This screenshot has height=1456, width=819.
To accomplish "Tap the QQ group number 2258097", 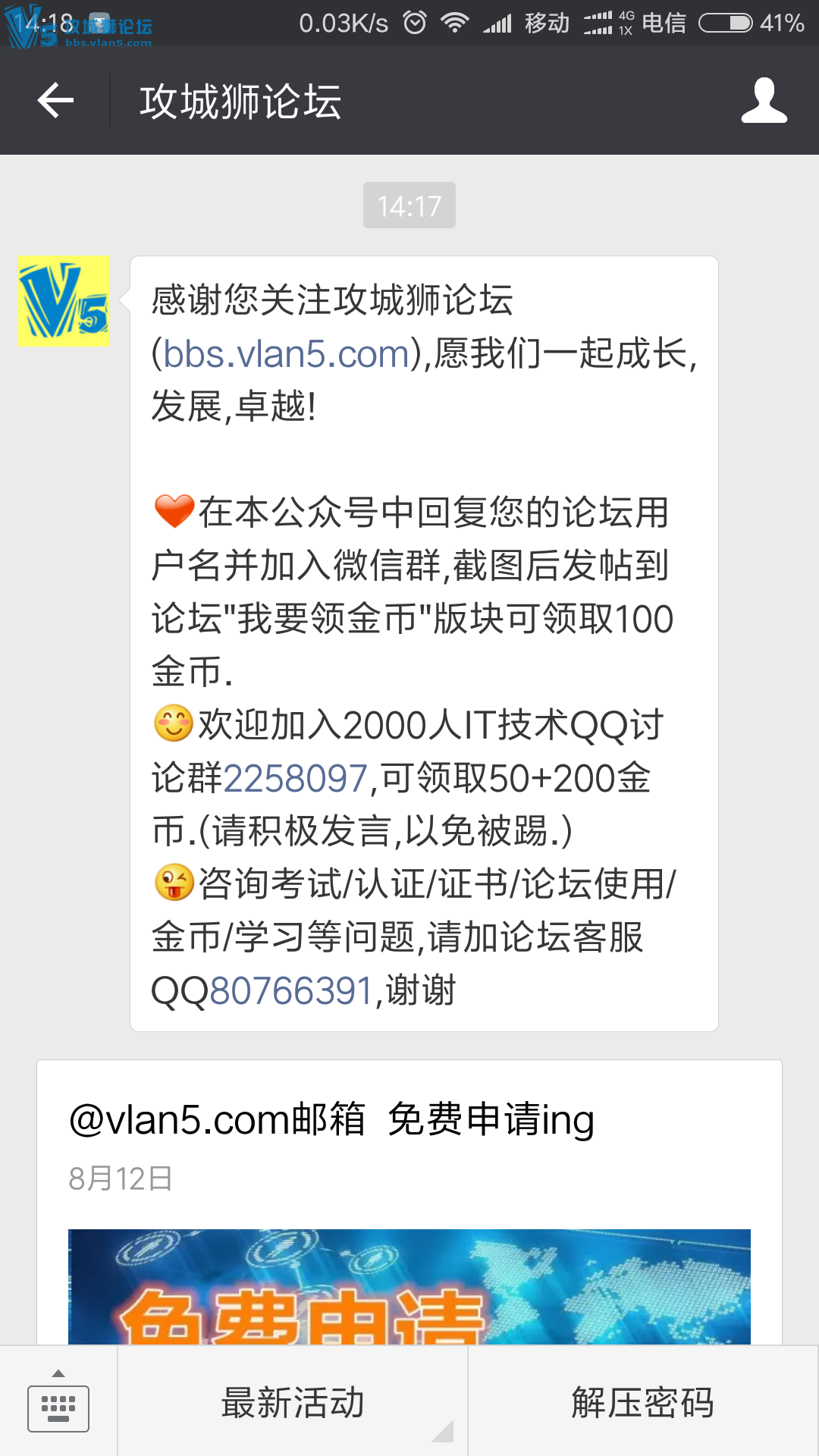I will tap(296, 779).
